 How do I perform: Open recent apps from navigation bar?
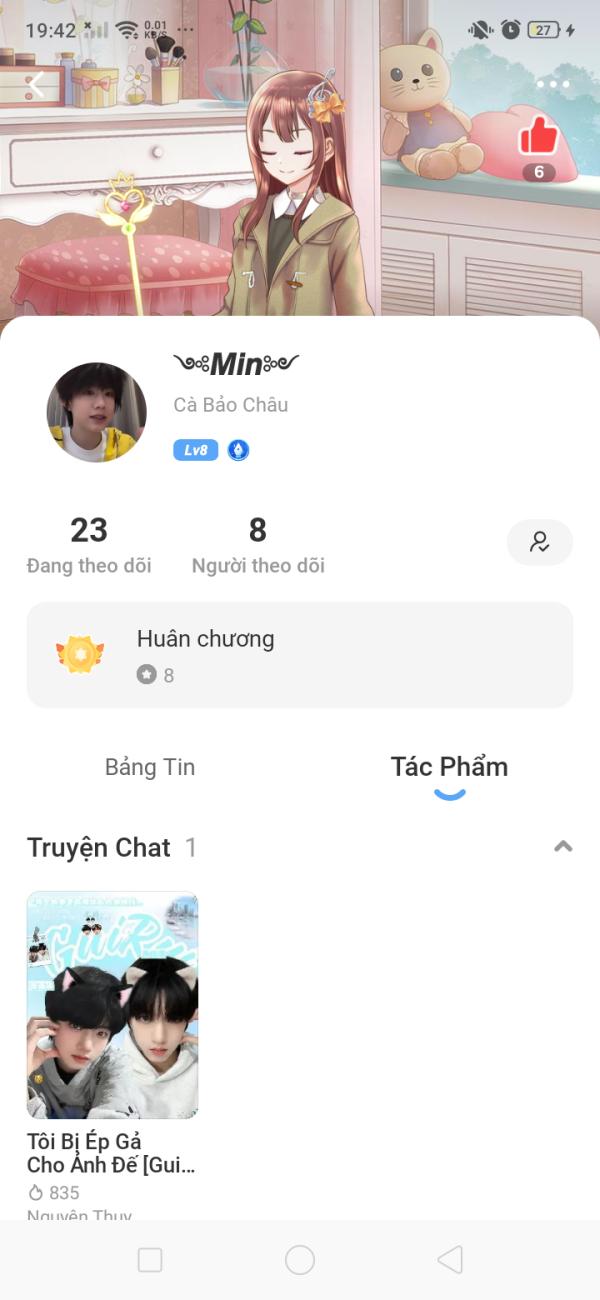click(x=150, y=1260)
